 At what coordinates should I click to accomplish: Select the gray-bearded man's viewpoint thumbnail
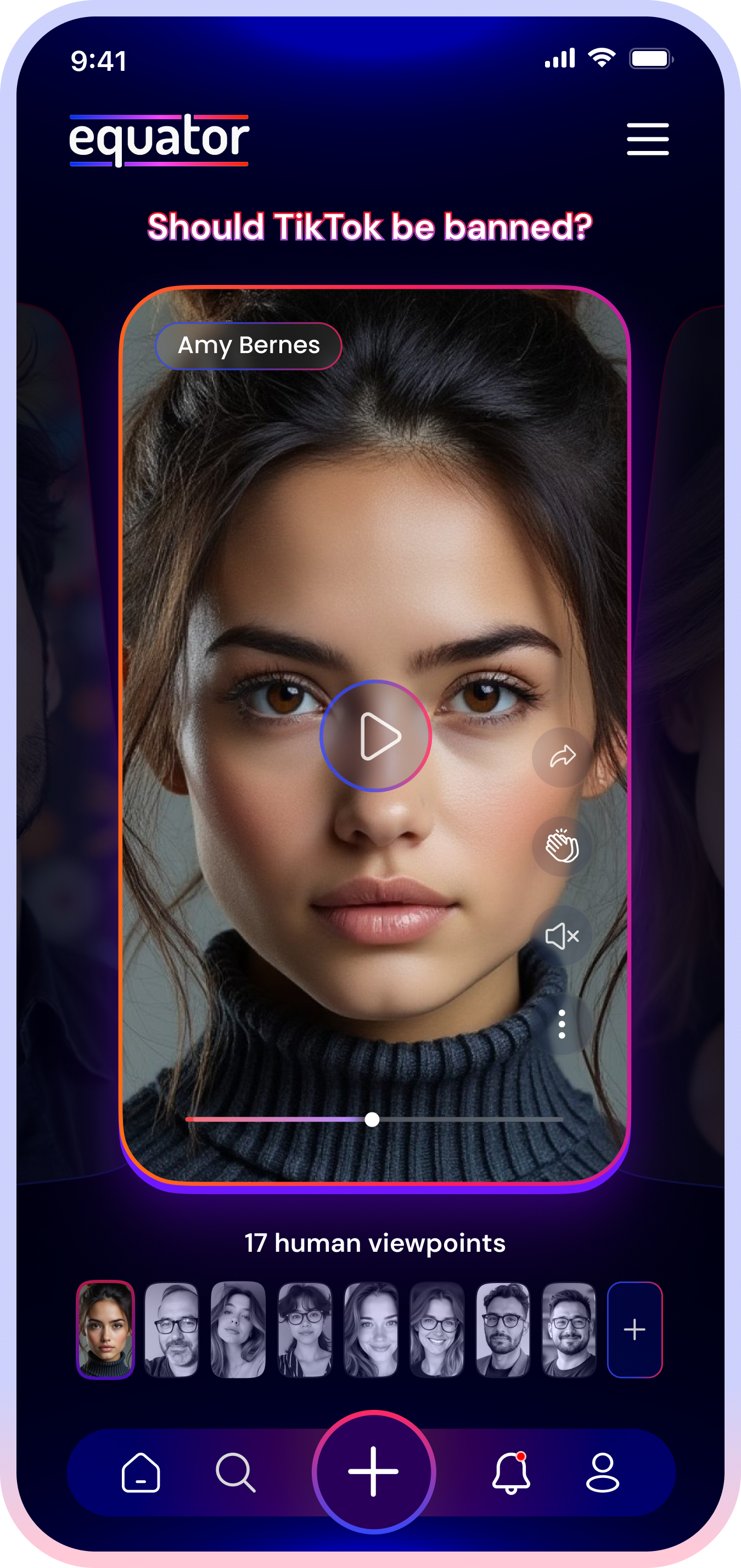pos(172,1329)
